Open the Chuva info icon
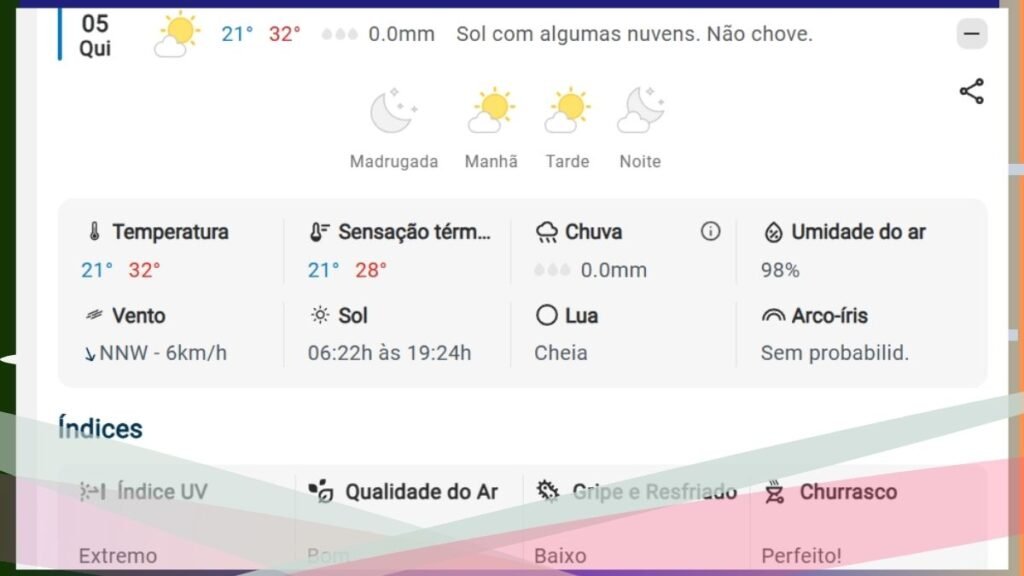Image resolution: width=1024 pixels, height=576 pixels. (710, 232)
